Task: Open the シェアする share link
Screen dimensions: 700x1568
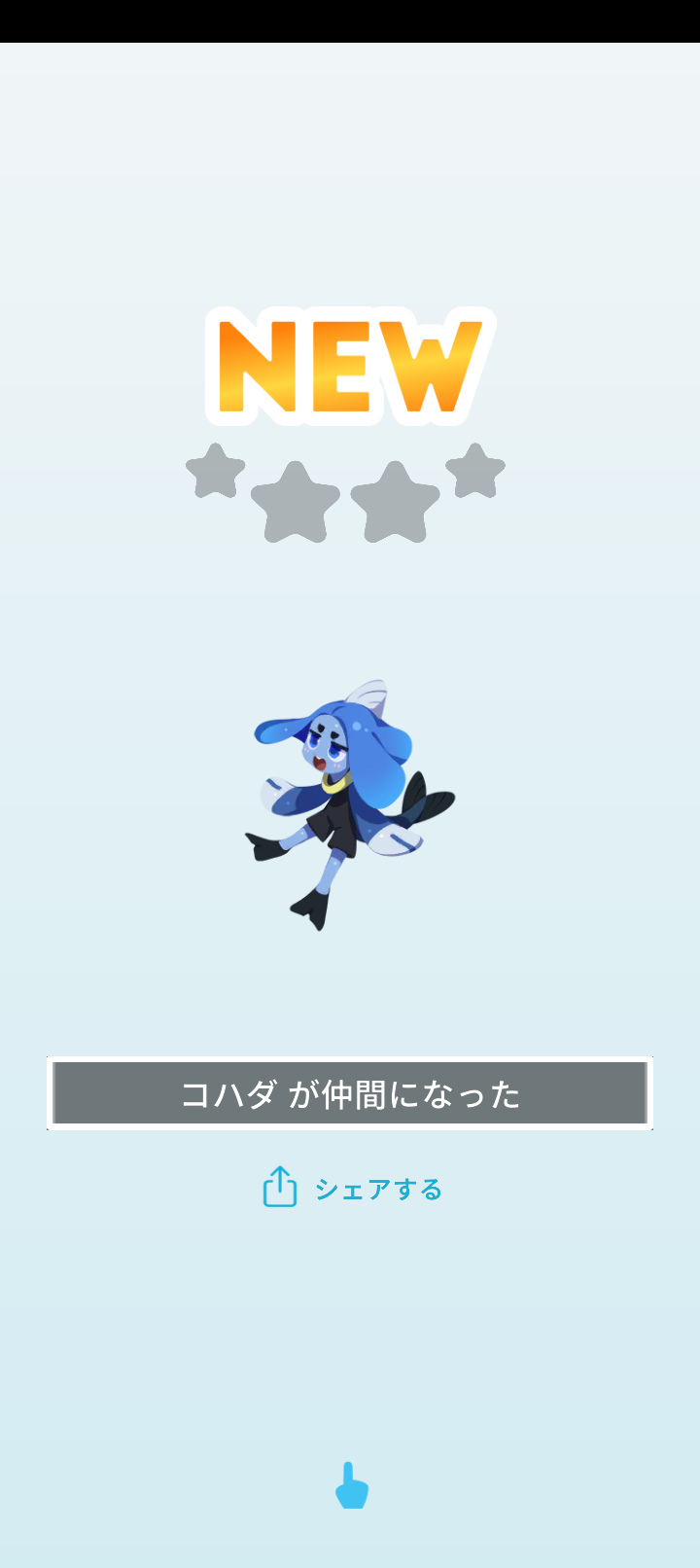Action: [377, 1189]
